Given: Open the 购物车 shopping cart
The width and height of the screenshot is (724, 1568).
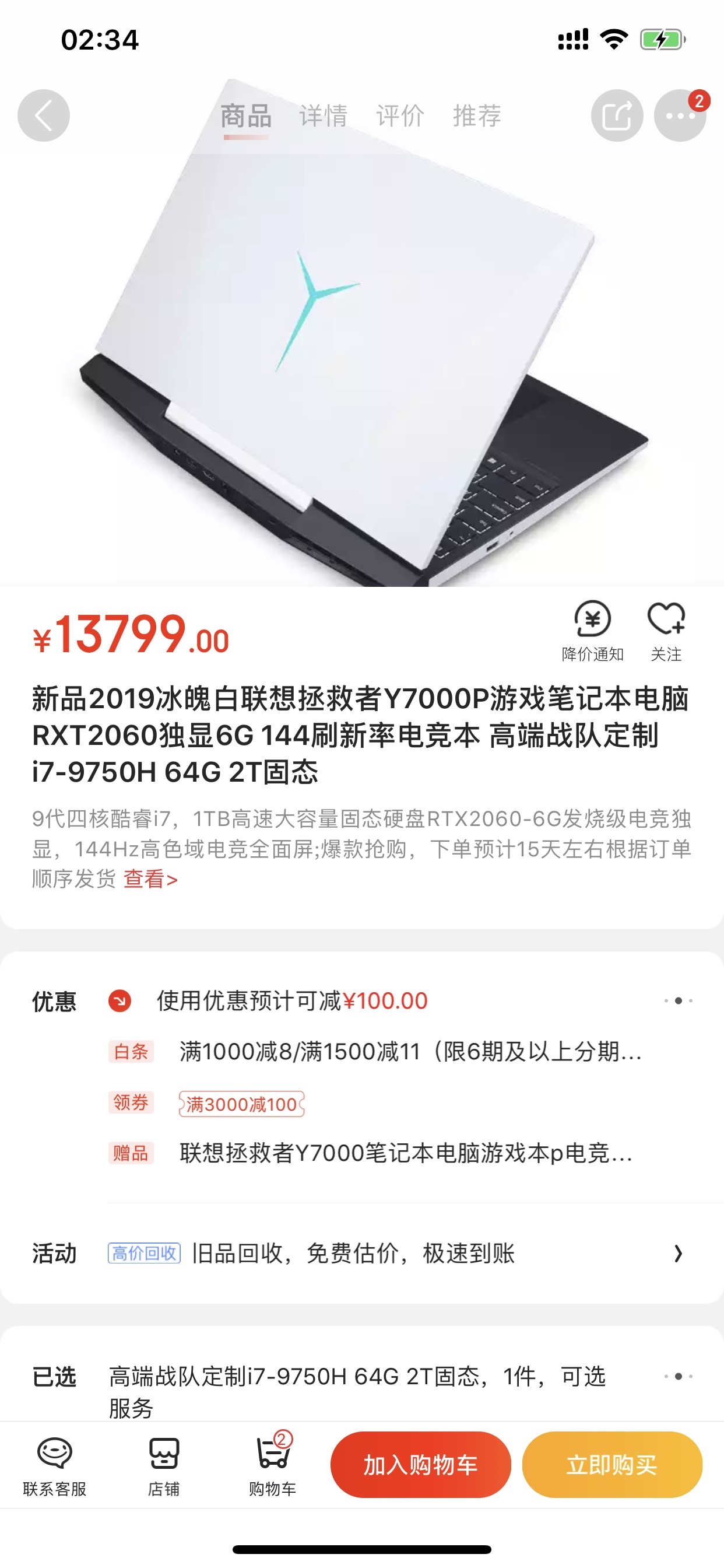Looking at the screenshot, I should click(273, 1466).
